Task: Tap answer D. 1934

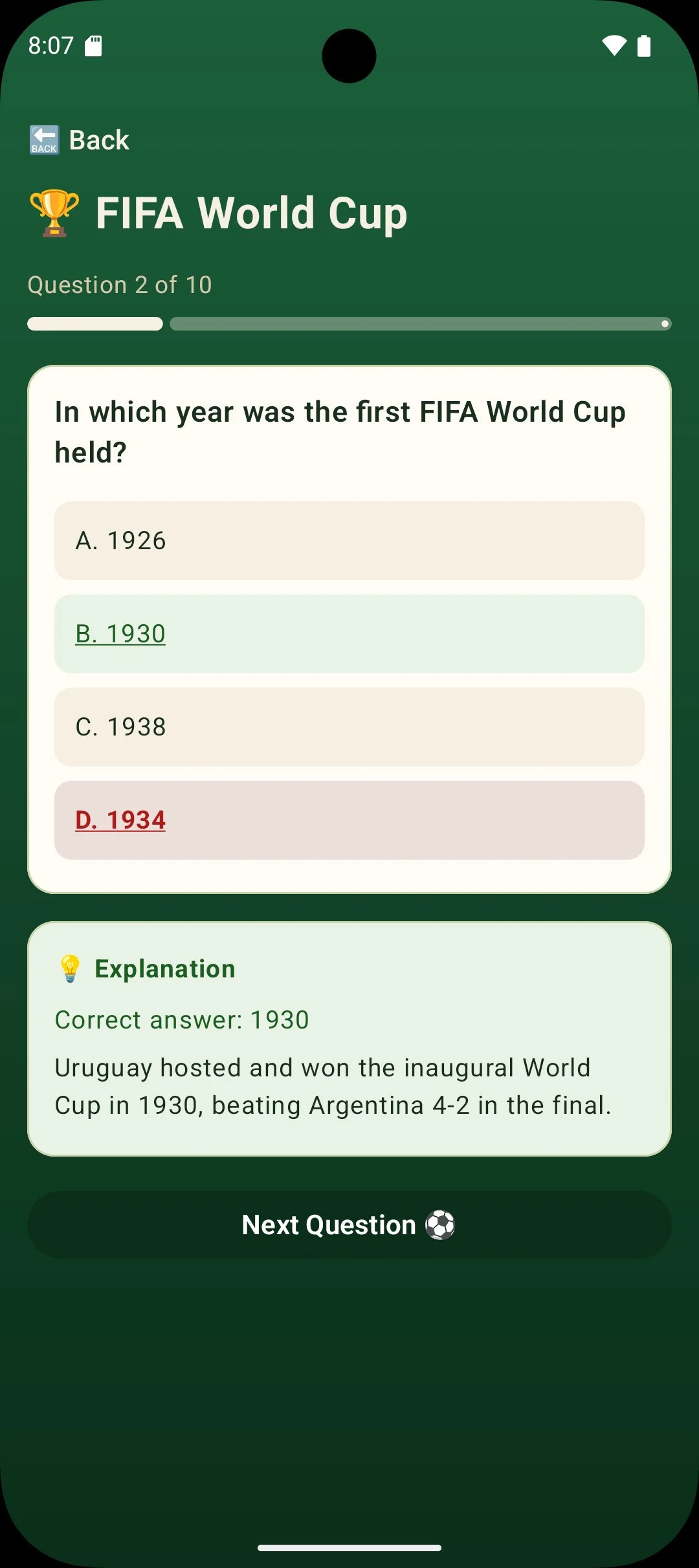Action: [x=349, y=820]
